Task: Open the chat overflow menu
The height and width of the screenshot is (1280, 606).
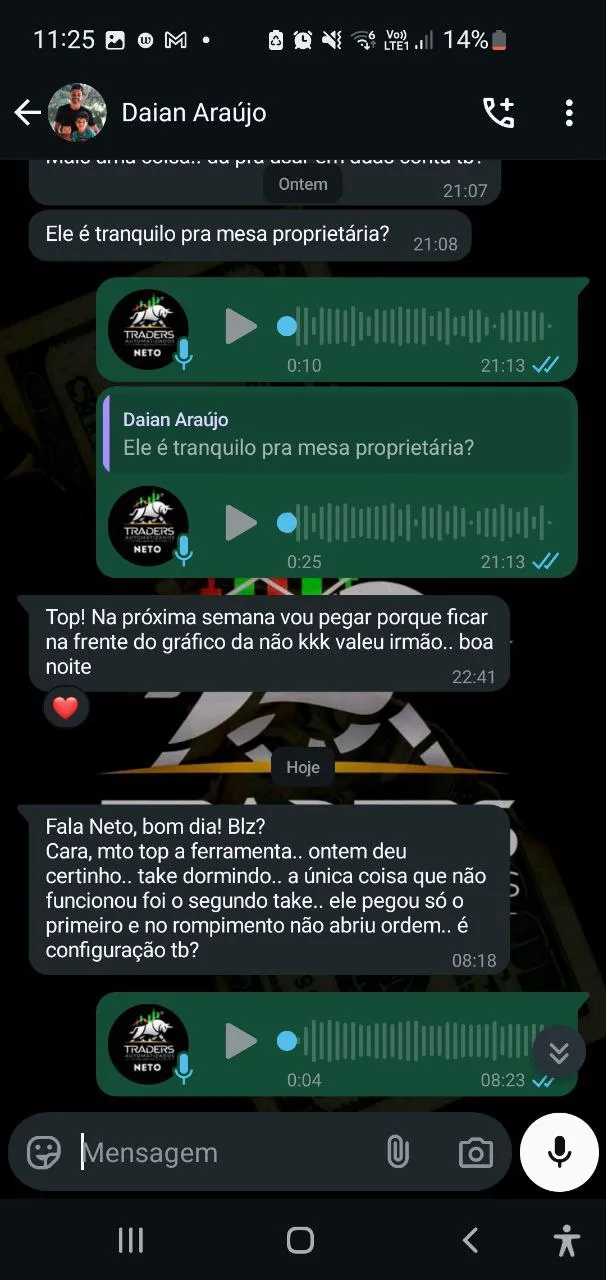Action: [568, 112]
